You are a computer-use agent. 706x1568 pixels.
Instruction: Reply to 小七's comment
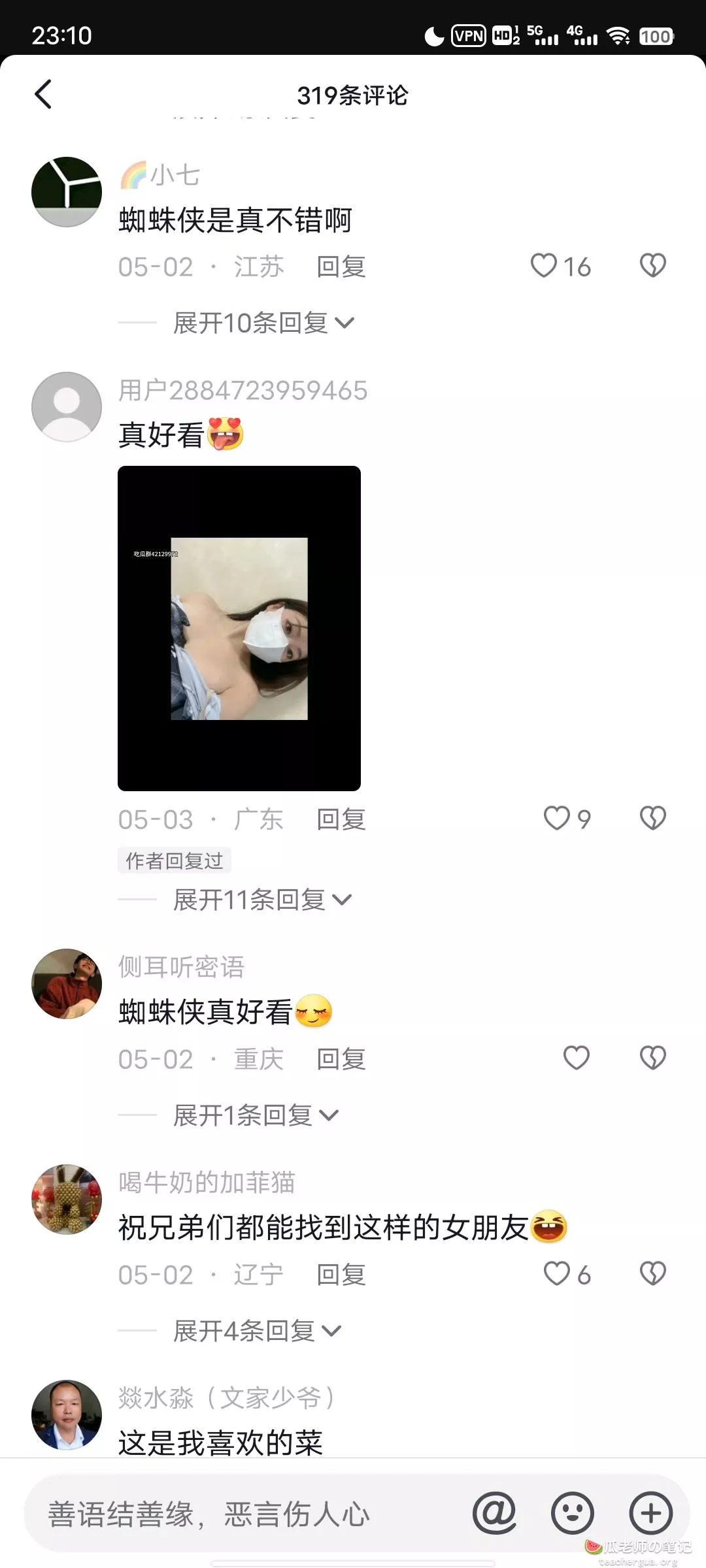(341, 267)
